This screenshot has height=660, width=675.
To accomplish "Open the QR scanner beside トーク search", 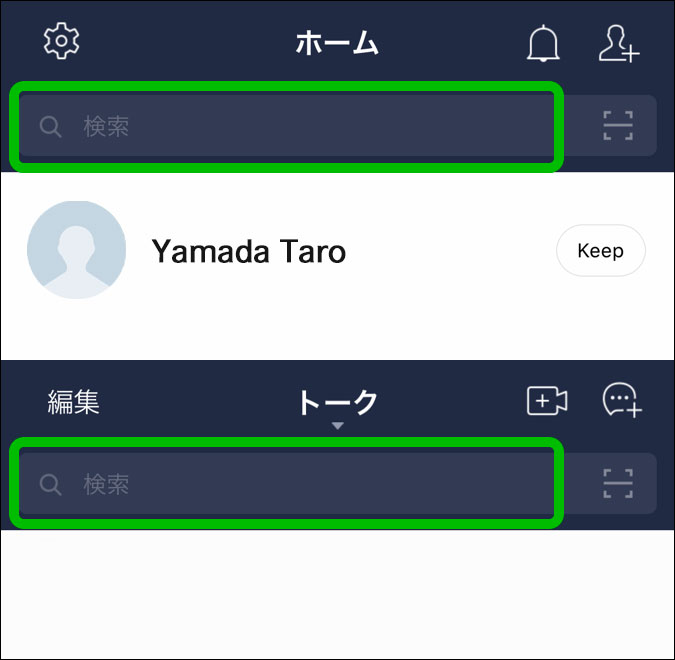I will (618, 484).
